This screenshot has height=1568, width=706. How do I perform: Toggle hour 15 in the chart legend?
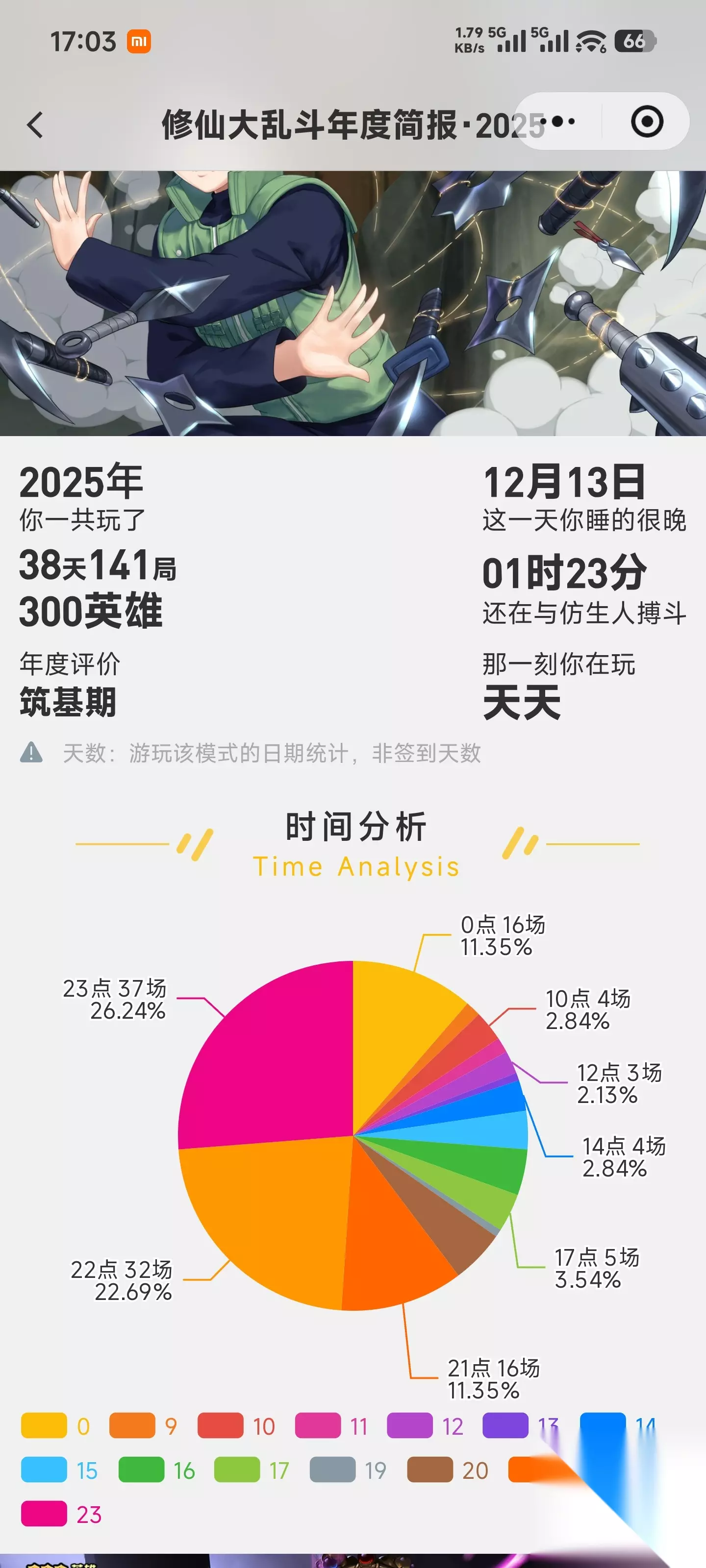point(60,1470)
